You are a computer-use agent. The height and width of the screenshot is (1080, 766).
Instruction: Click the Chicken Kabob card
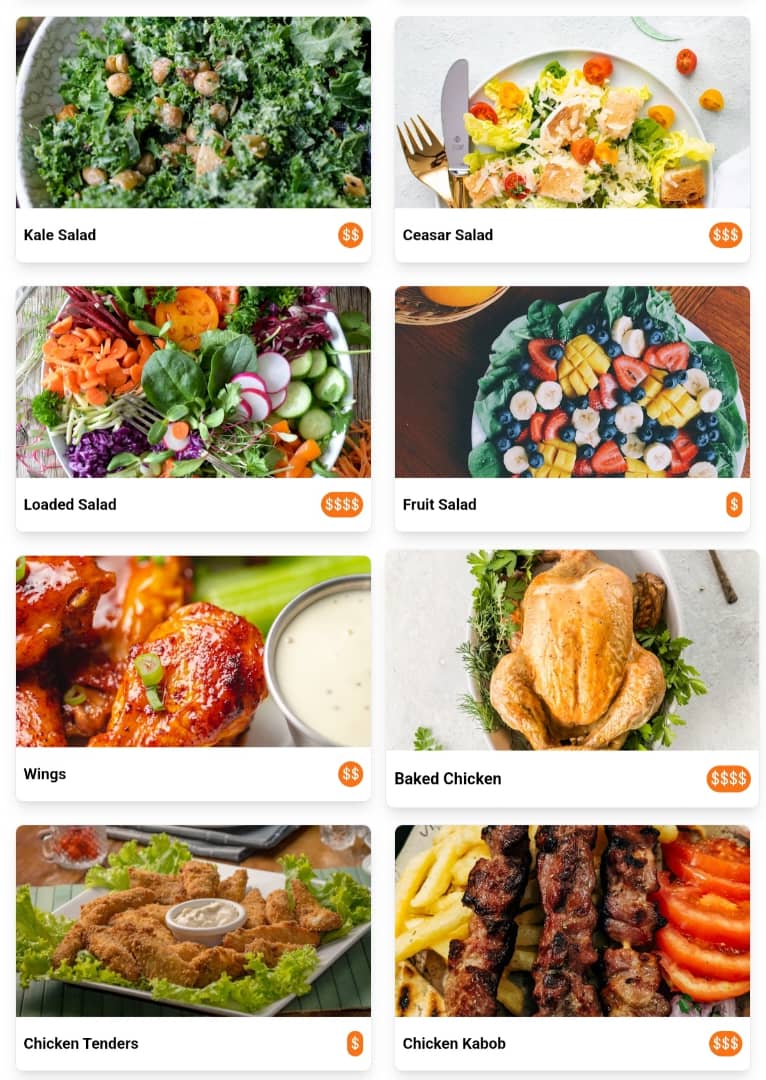[572, 920]
